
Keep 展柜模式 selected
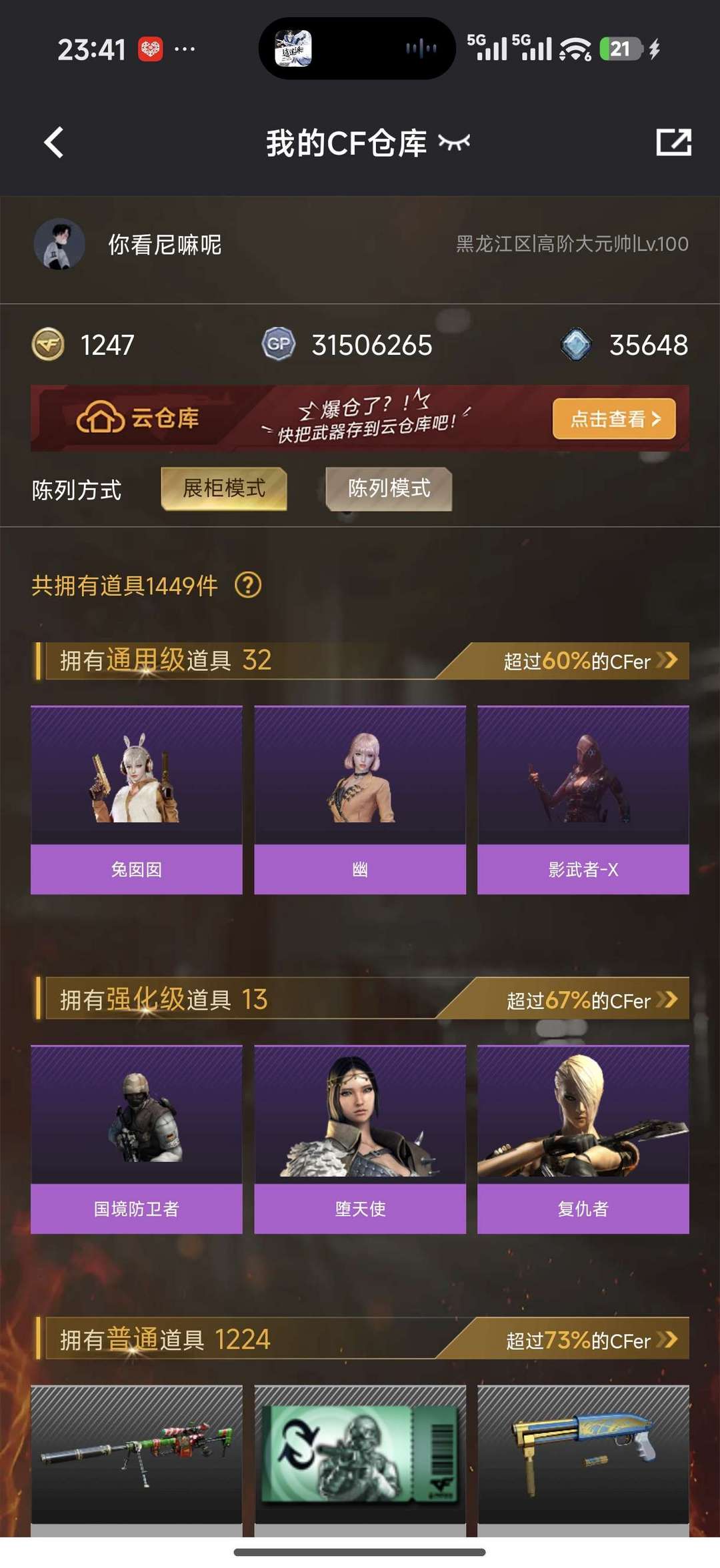(223, 489)
